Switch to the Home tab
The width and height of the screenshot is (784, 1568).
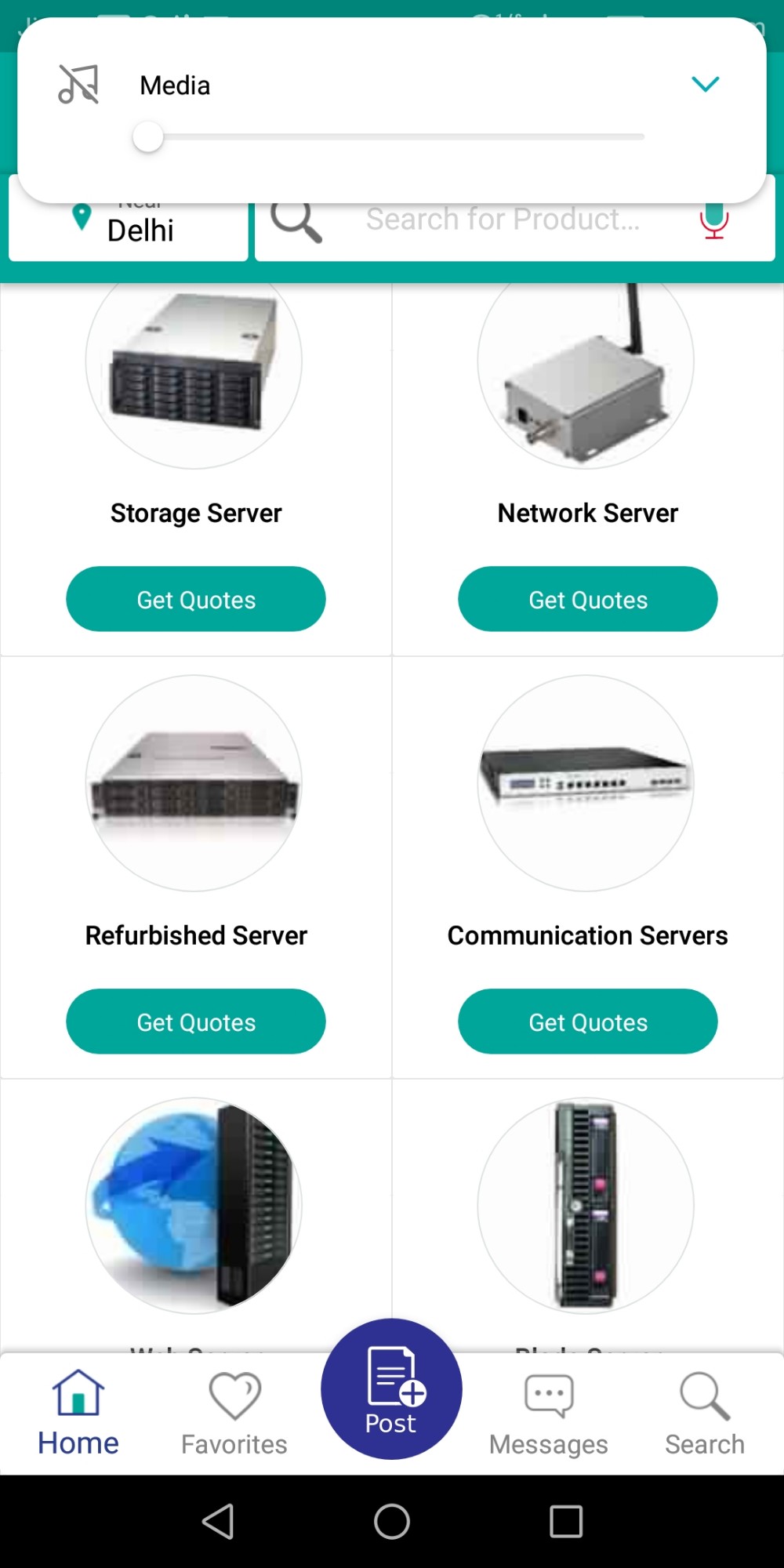point(78,1413)
